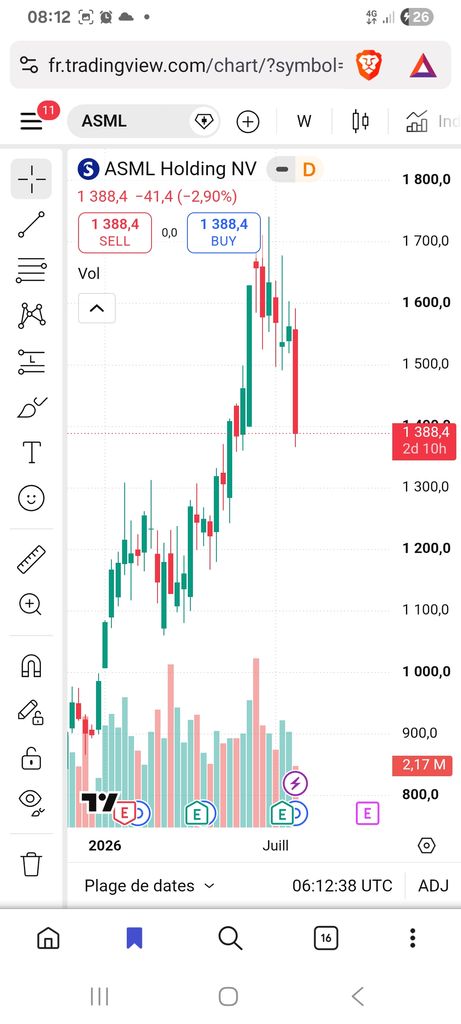Open the emoji sticker tool

(x=31, y=498)
